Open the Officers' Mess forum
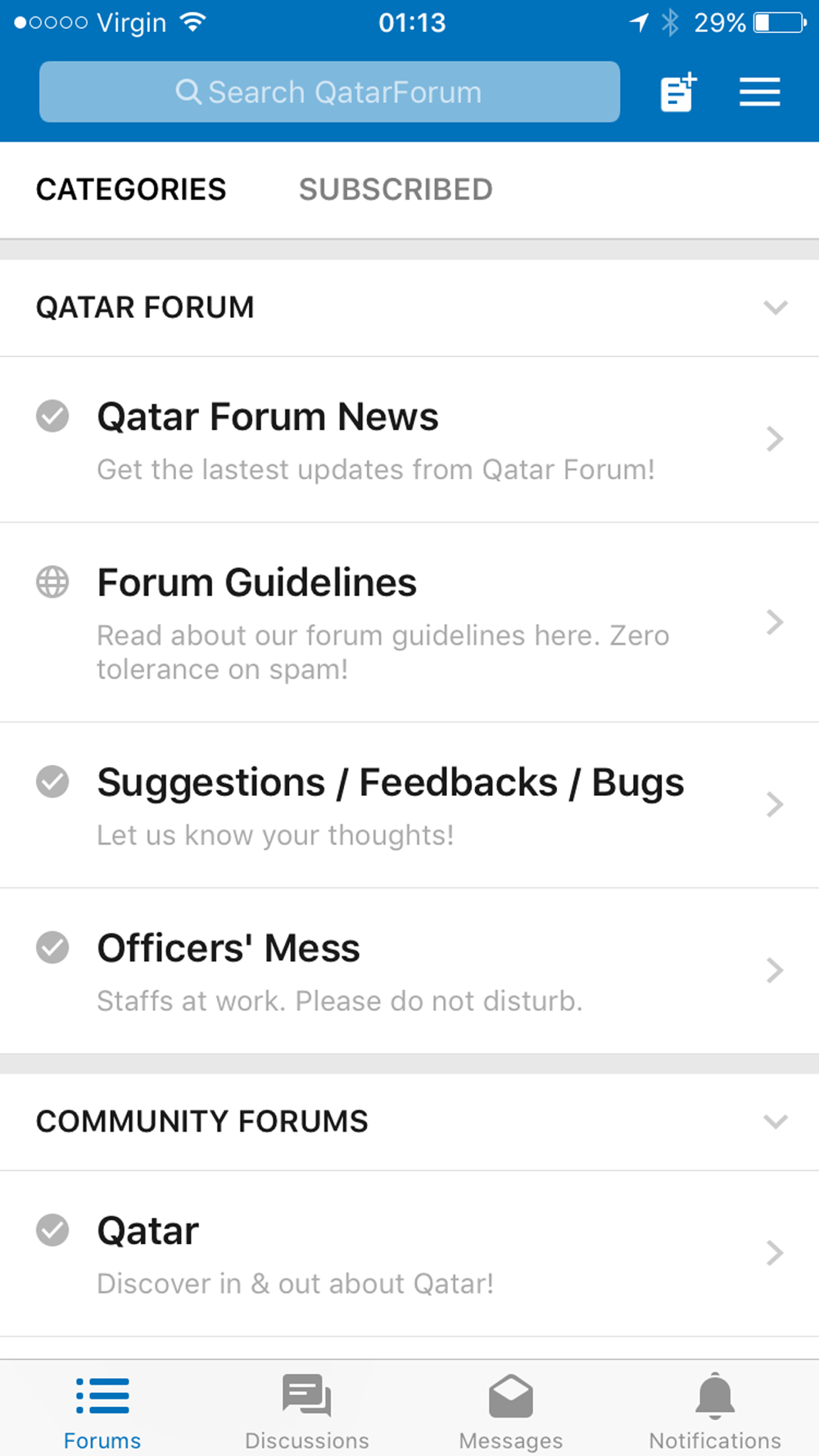Screen dimensions: 819x1456 tap(409, 970)
